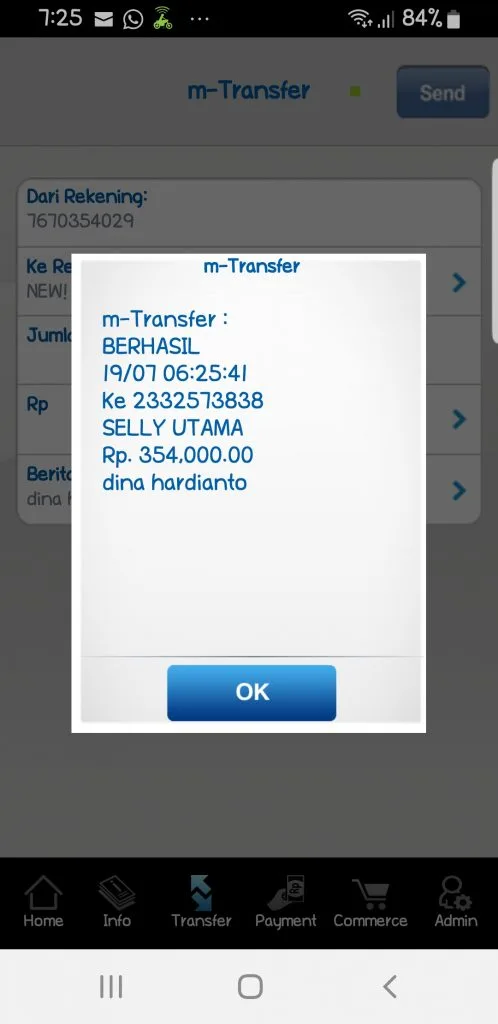
Task: Switch to the Commerce tab
Action: click(370, 902)
